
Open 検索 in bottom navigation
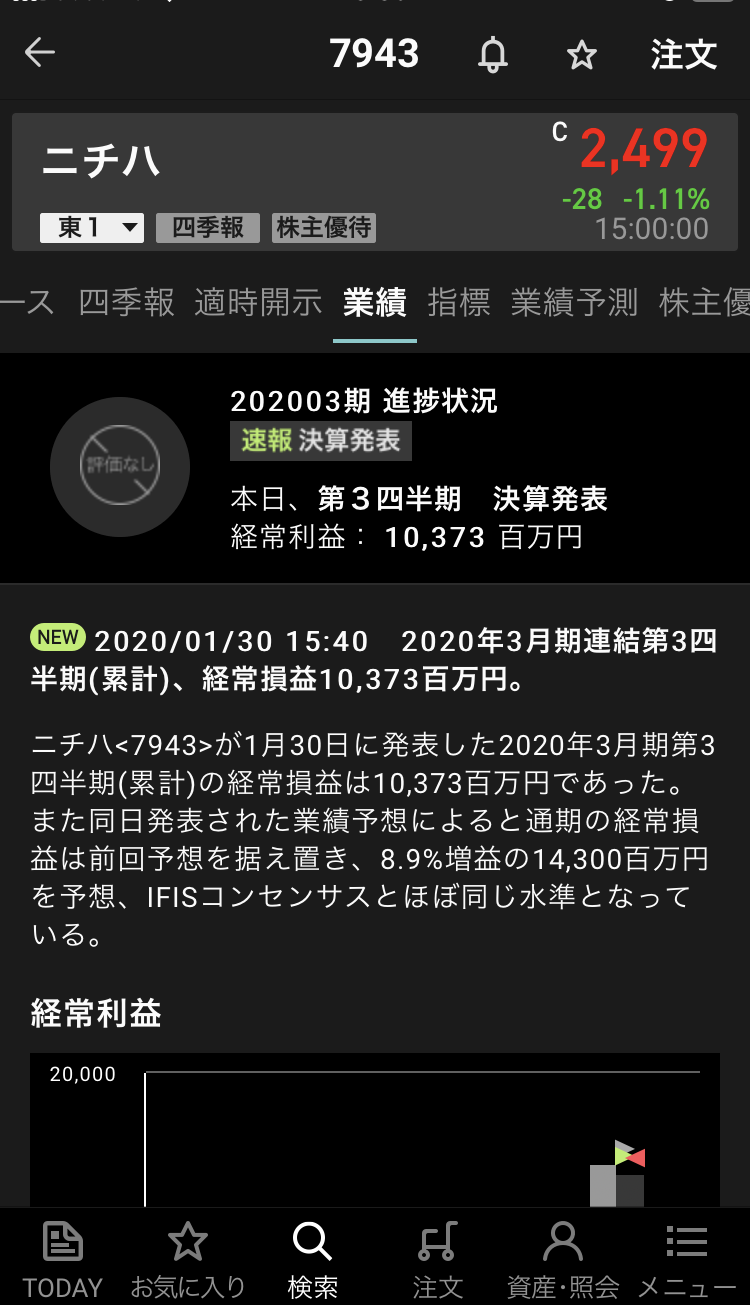(x=312, y=1258)
